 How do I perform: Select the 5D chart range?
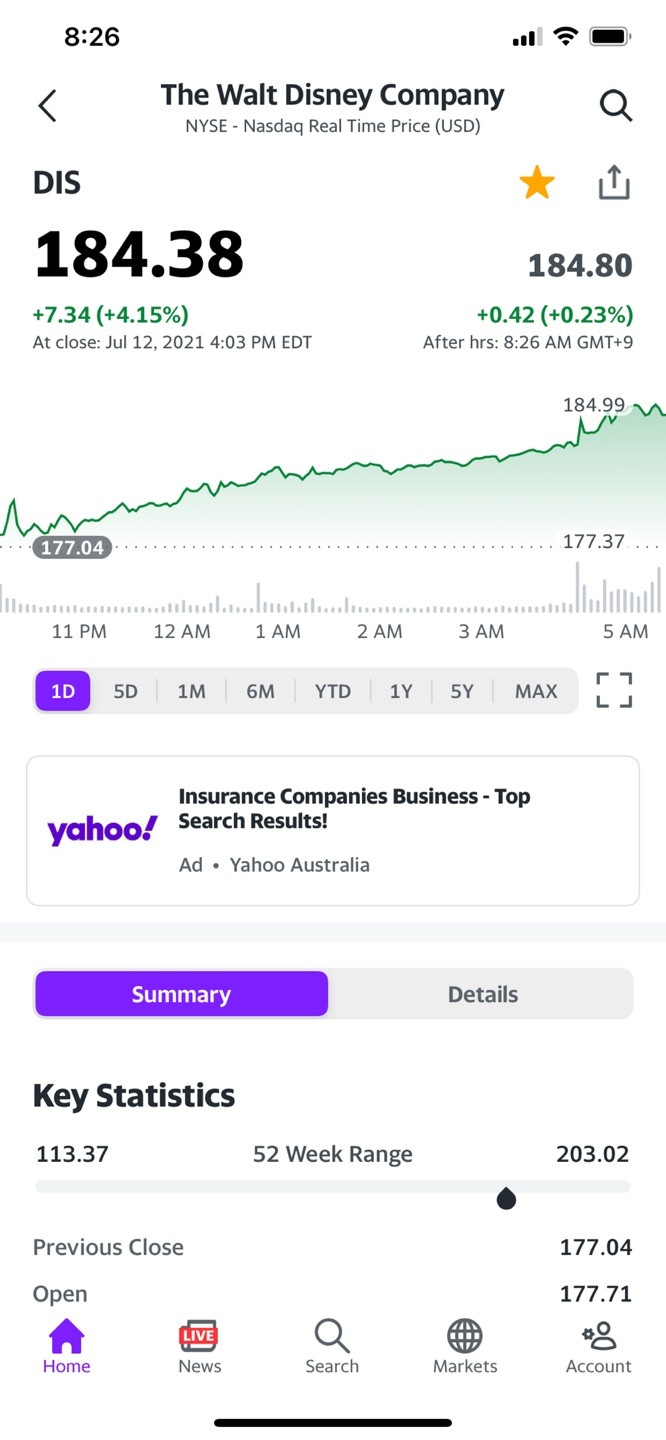125,691
